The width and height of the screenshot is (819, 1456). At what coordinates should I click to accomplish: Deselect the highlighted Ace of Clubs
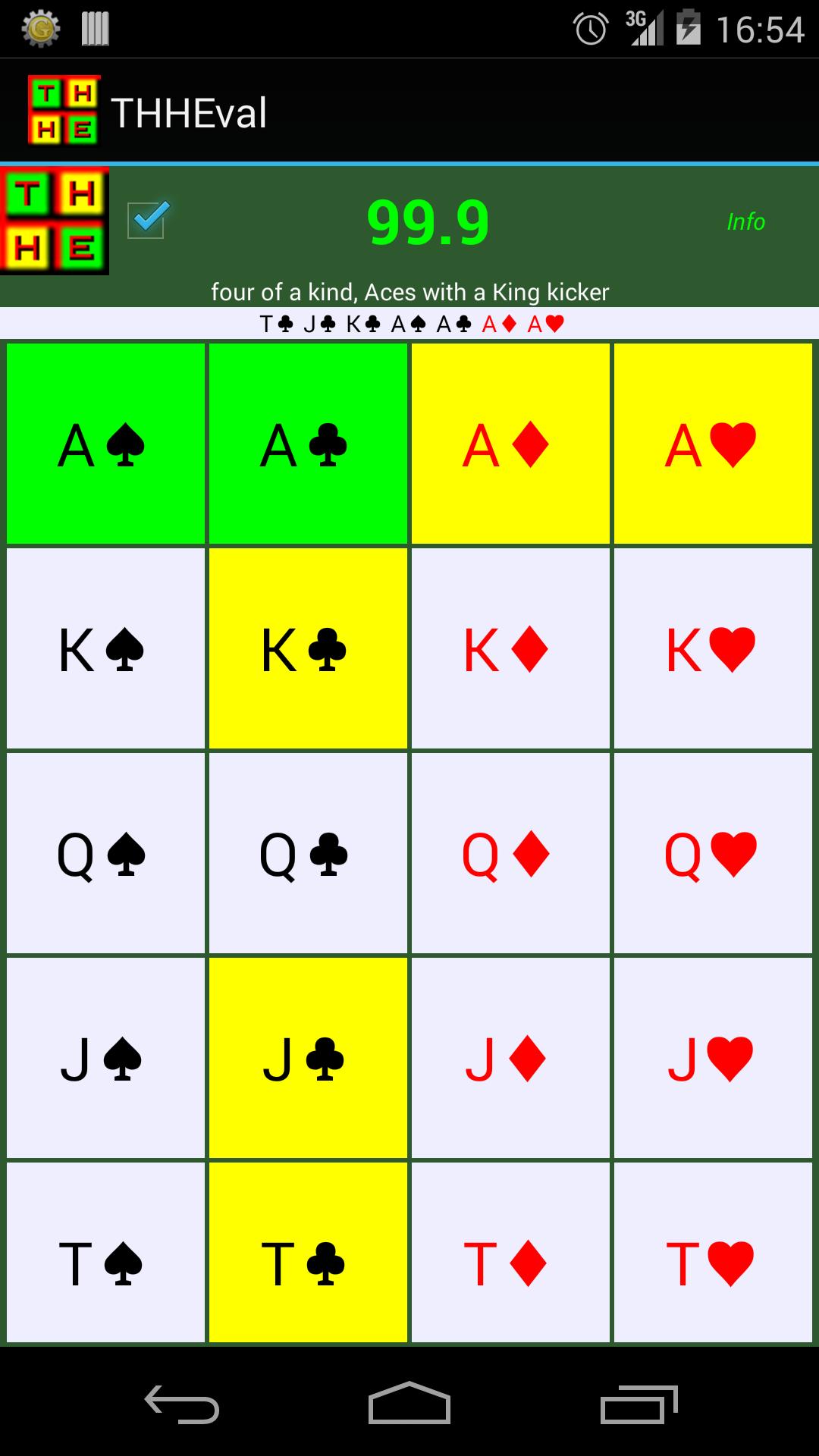307,442
